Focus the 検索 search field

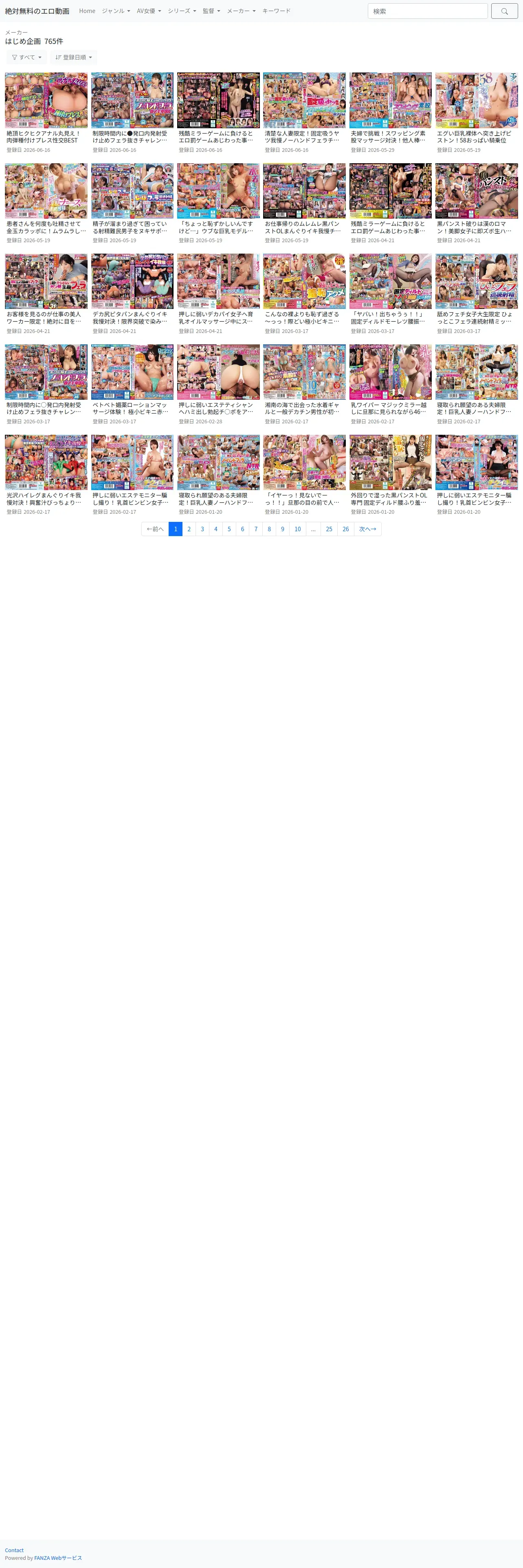427,11
